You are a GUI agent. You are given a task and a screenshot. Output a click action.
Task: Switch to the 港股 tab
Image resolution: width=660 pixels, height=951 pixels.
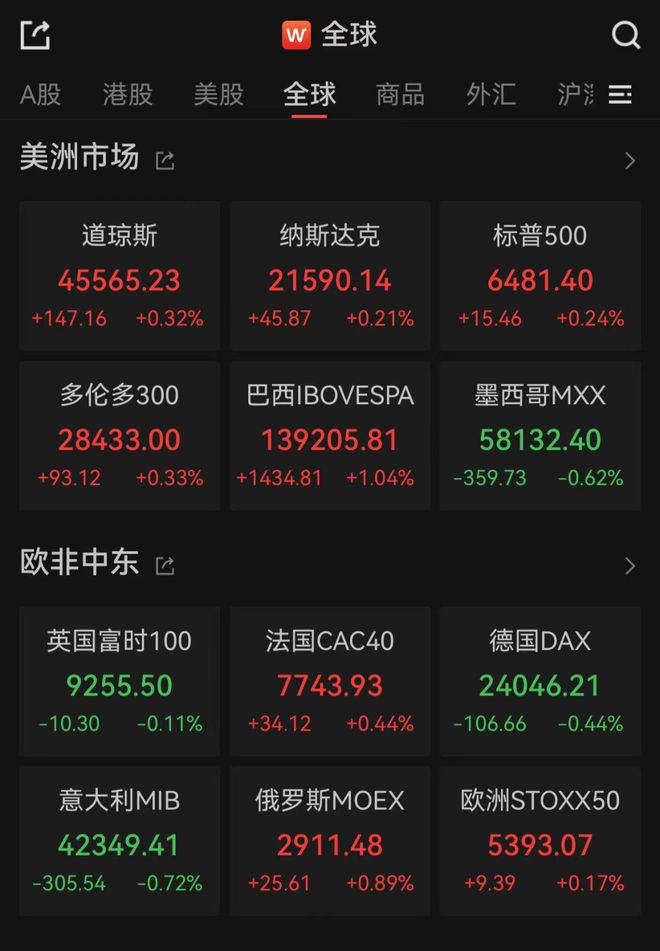tap(128, 95)
